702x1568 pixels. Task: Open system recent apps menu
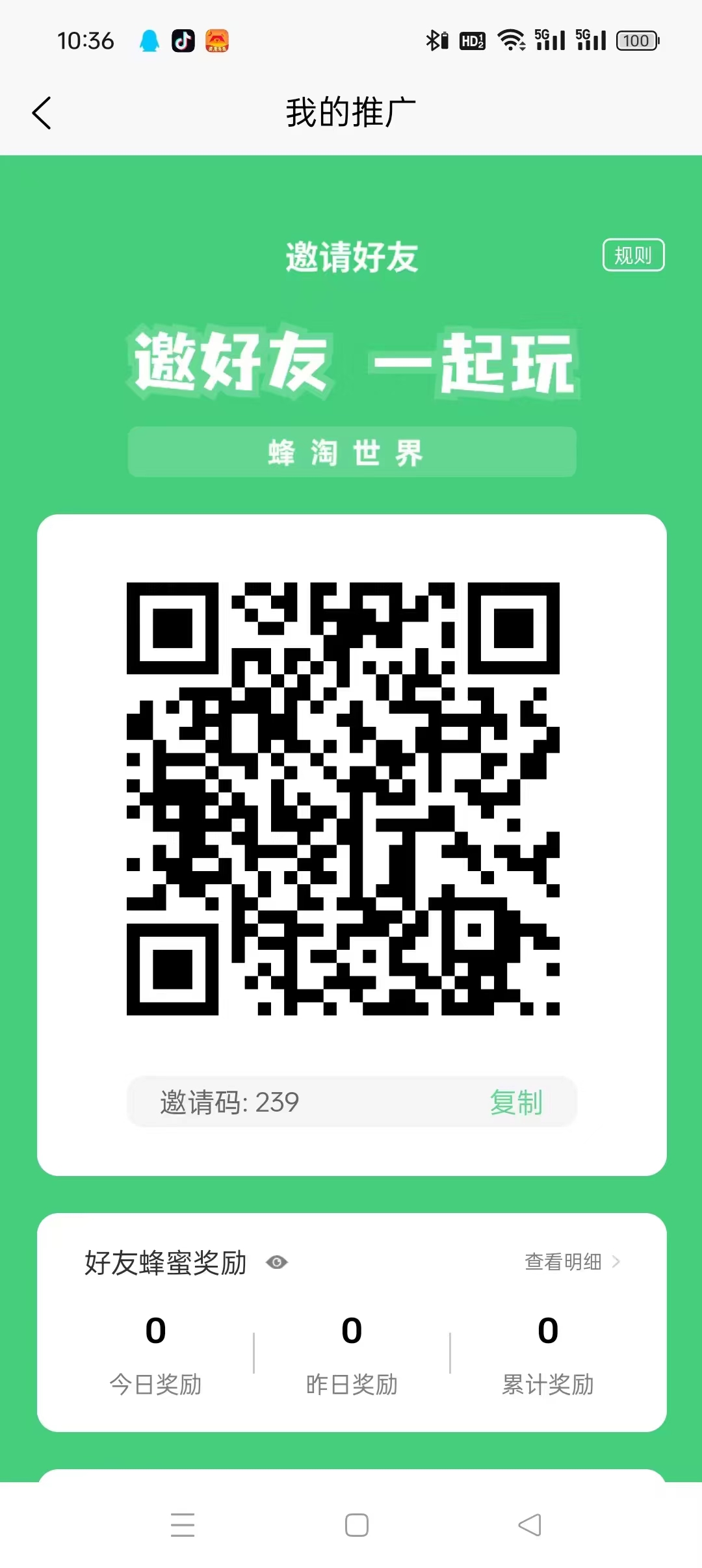(x=183, y=1525)
